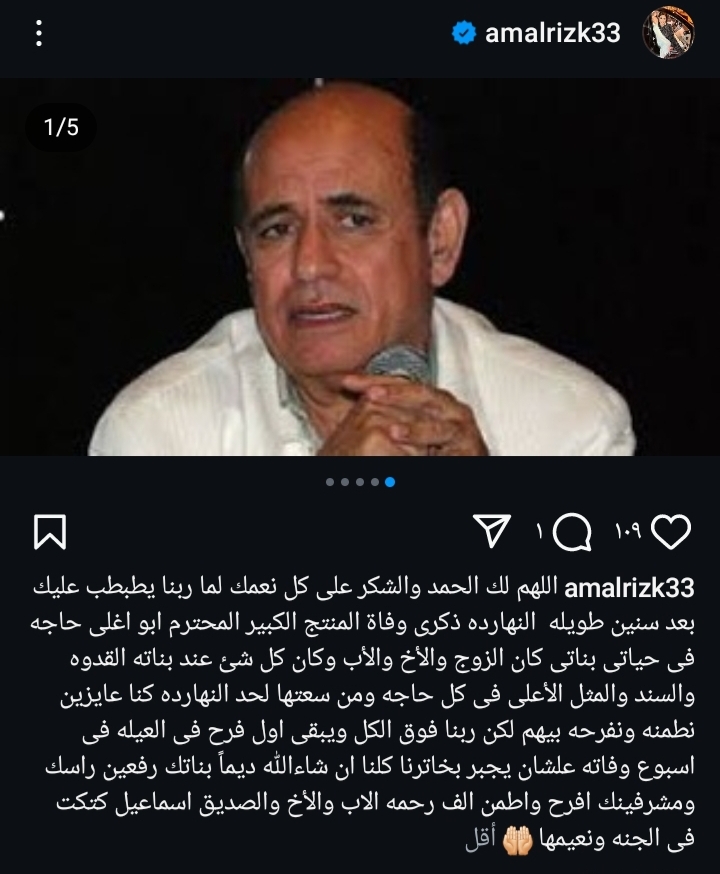Screen dimensions: 720x874
Task: Save the post with the bookmark icon
Action: tap(50, 532)
